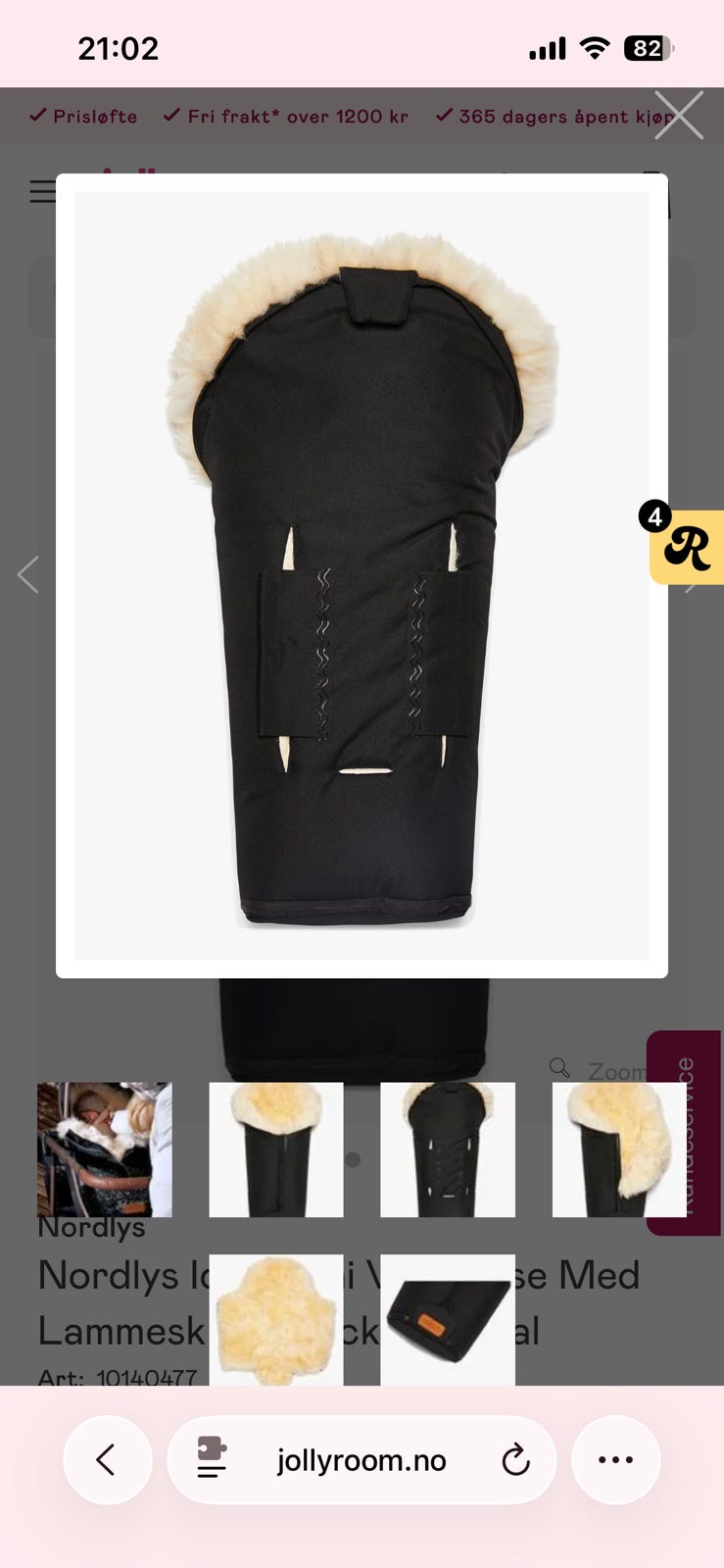
Task: Select the lambskin-only thumbnail
Action: click(276, 1319)
